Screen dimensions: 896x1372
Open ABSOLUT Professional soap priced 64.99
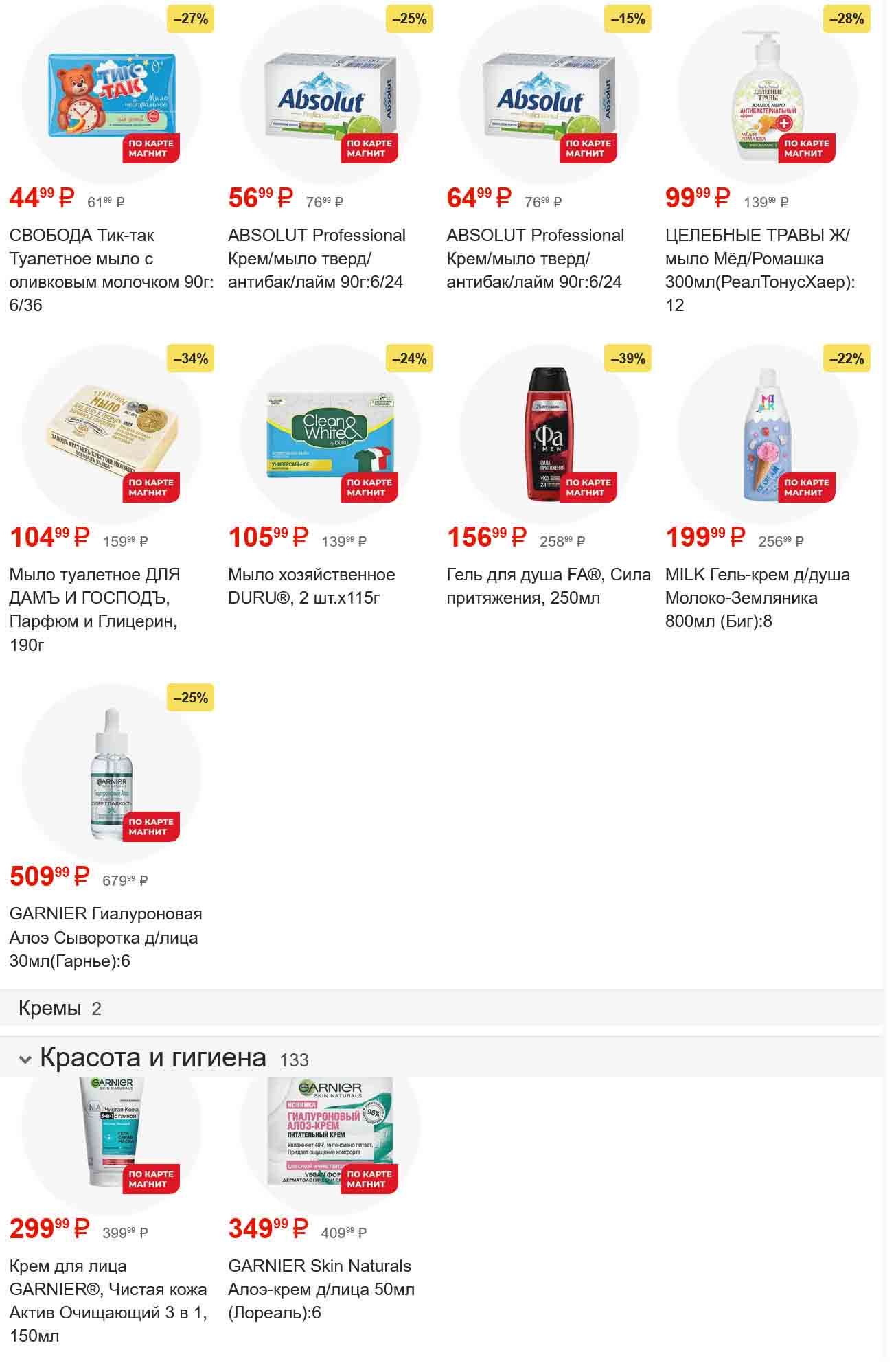pyautogui.click(x=548, y=95)
